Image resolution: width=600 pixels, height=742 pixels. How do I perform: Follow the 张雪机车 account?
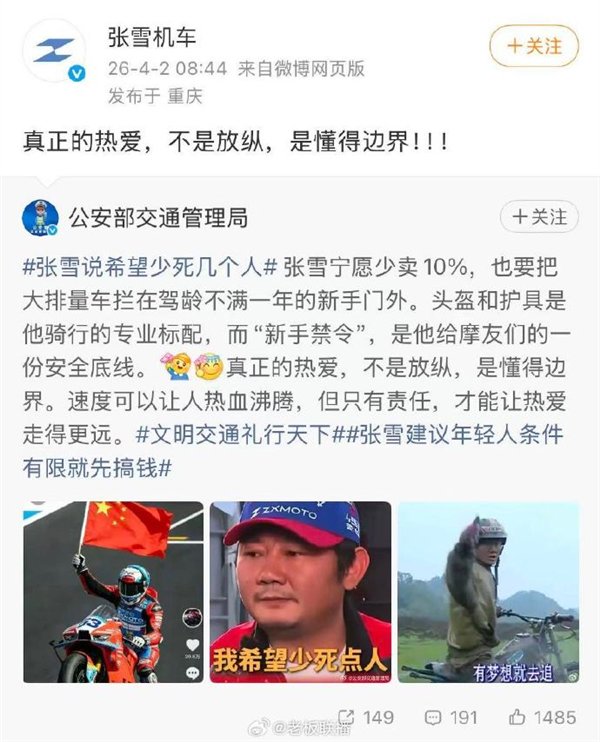534,46
